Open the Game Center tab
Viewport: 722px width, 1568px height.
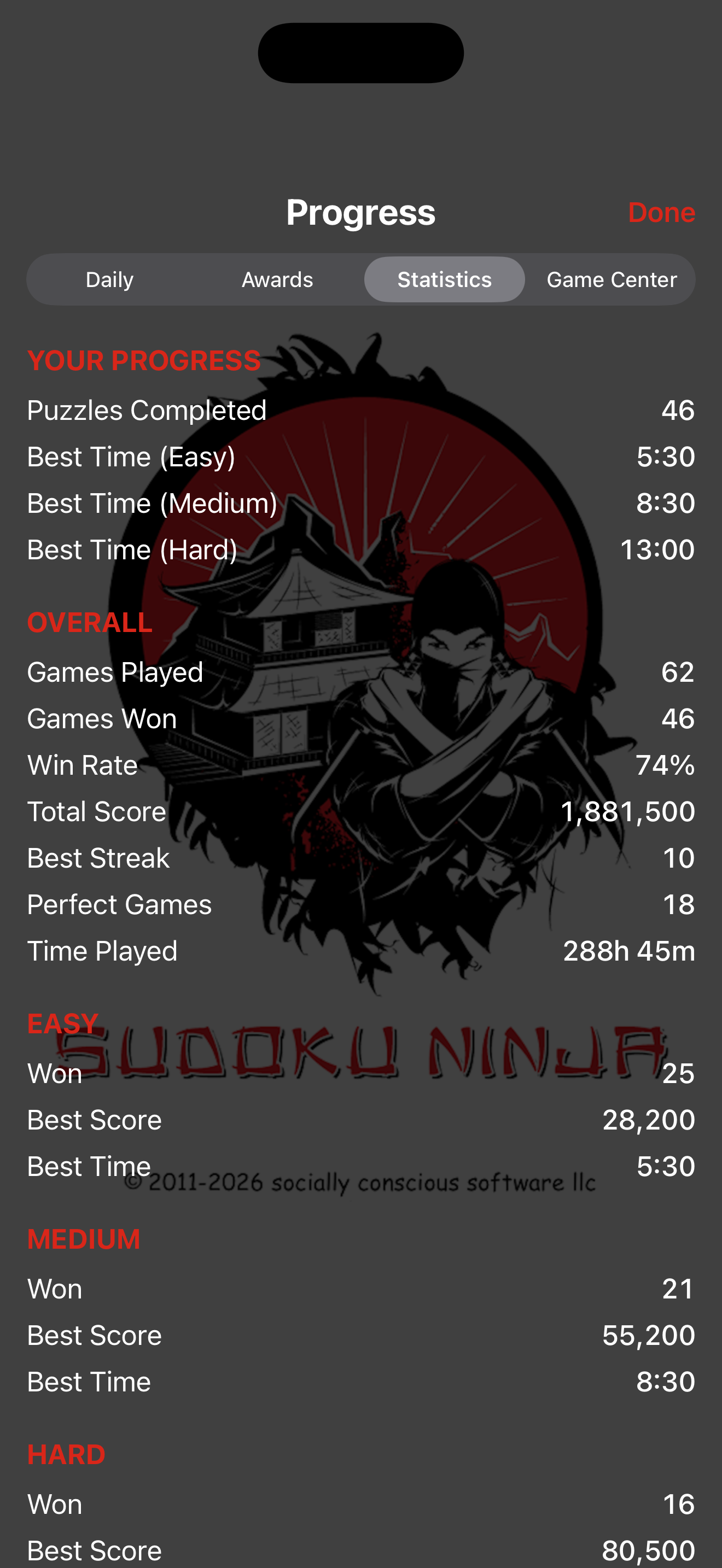(x=612, y=279)
